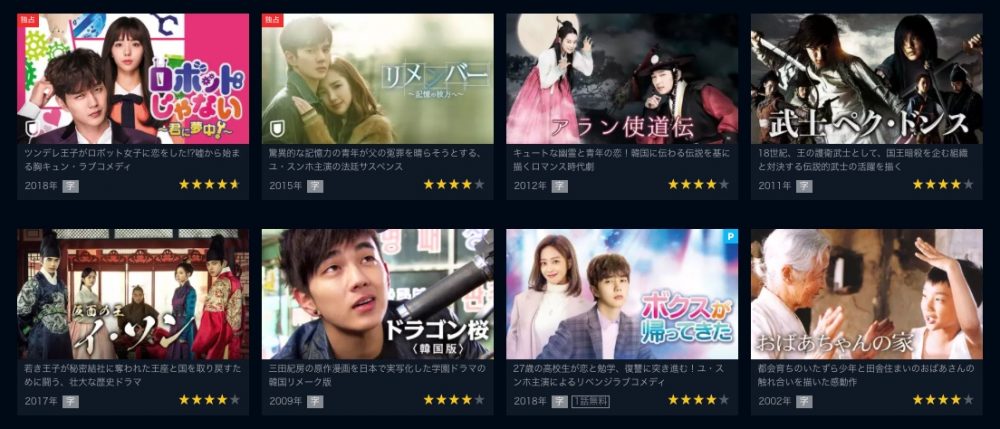Screen dimensions: 1000x429
Task: Open 武士ペク・ドンス drama tile
Action: [x=866, y=79]
